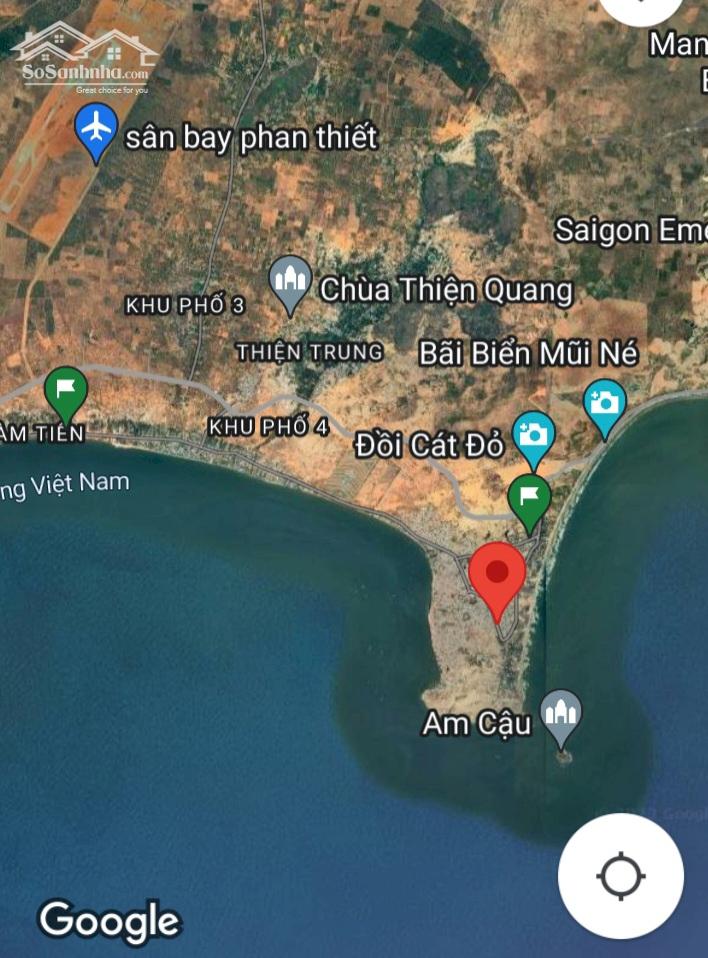Open the sân bay phan thiết airport pin
Viewport: 708px width, 958px height.
click(x=97, y=130)
